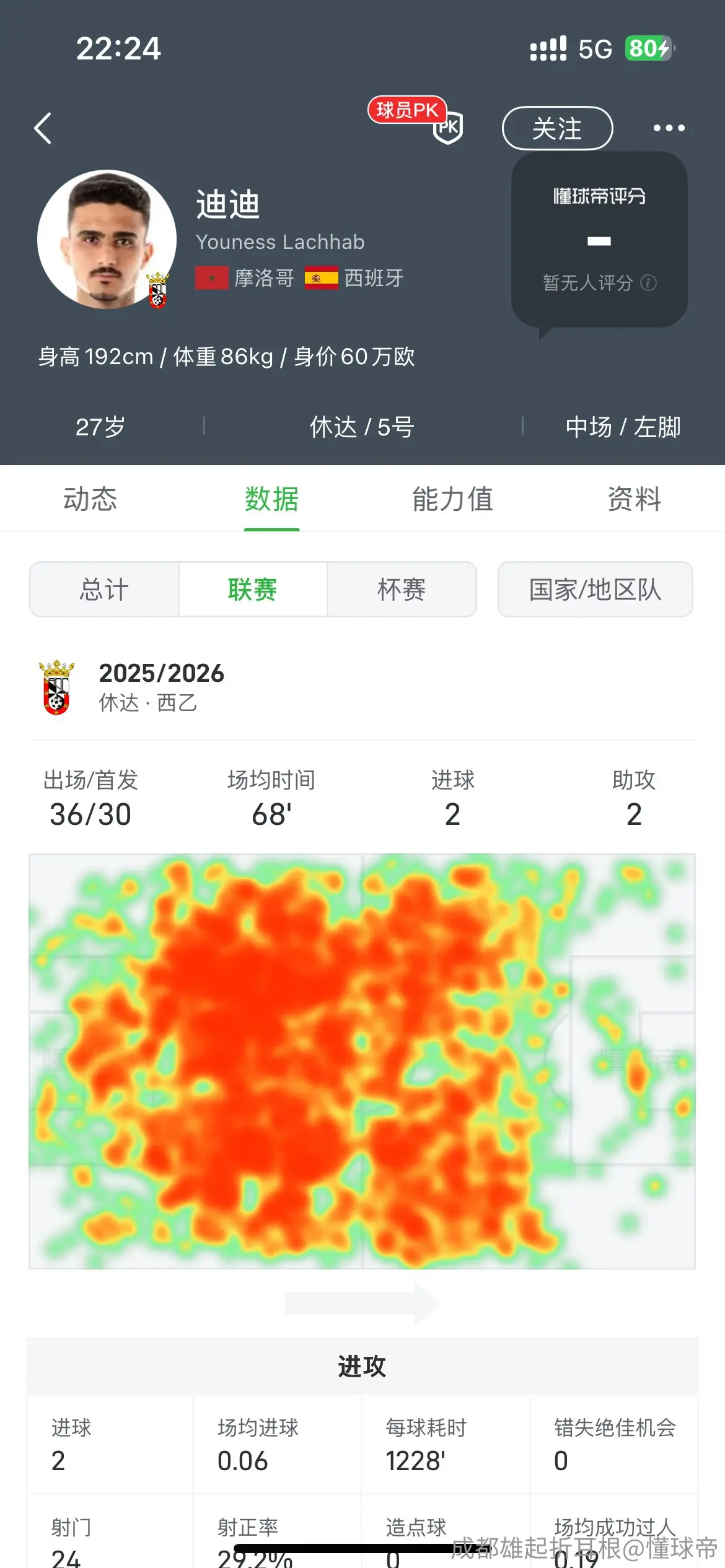Follow the player with 关注 button
The height and width of the screenshot is (1568, 725).
(x=557, y=128)
